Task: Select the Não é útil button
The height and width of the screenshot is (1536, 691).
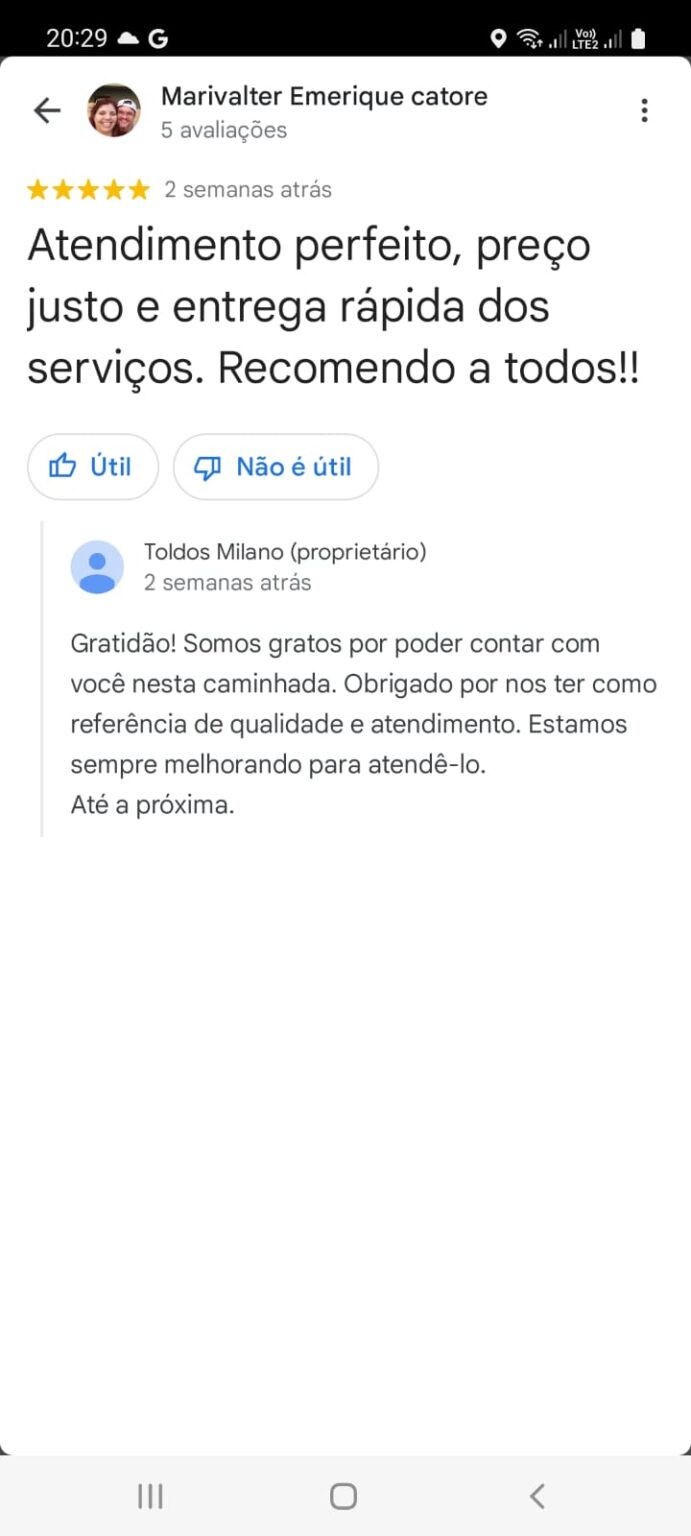Action: click(x=276, y=466)
